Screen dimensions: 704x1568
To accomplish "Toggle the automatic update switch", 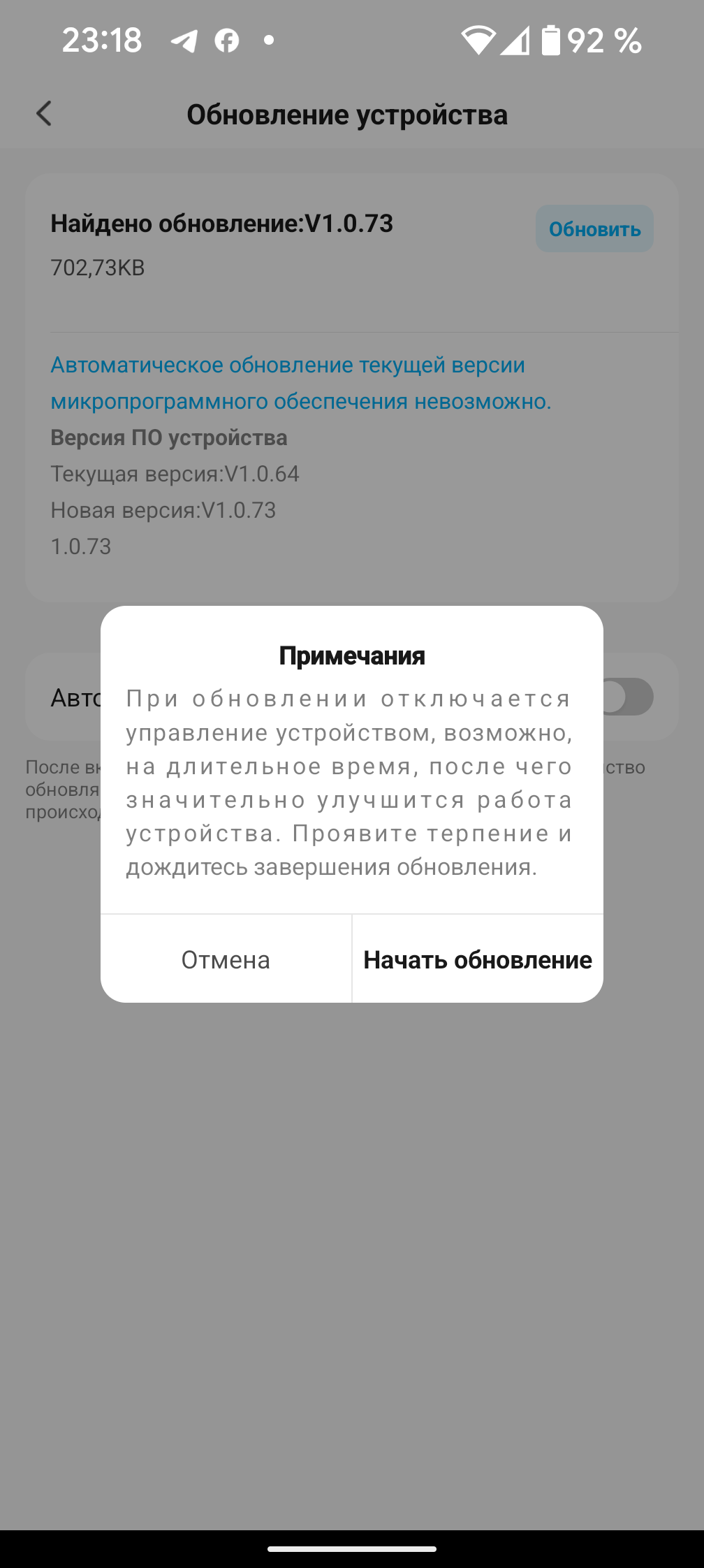I will point(629,697).
